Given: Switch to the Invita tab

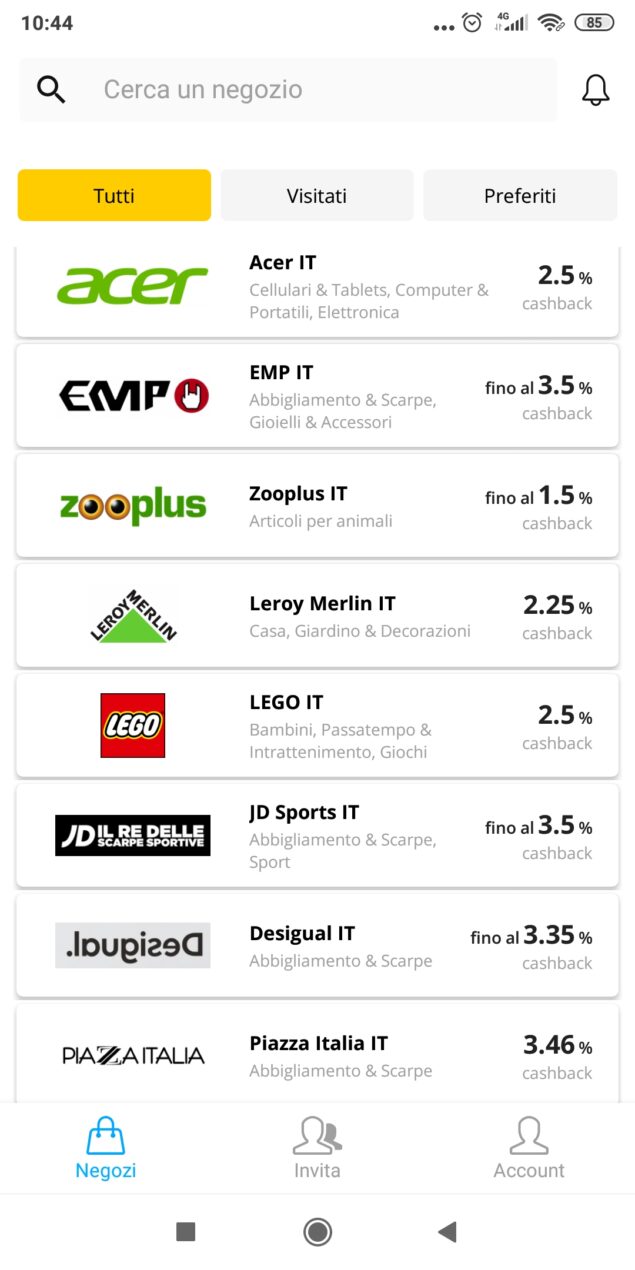Looking at the screenshot, I should coord(317,1148).
